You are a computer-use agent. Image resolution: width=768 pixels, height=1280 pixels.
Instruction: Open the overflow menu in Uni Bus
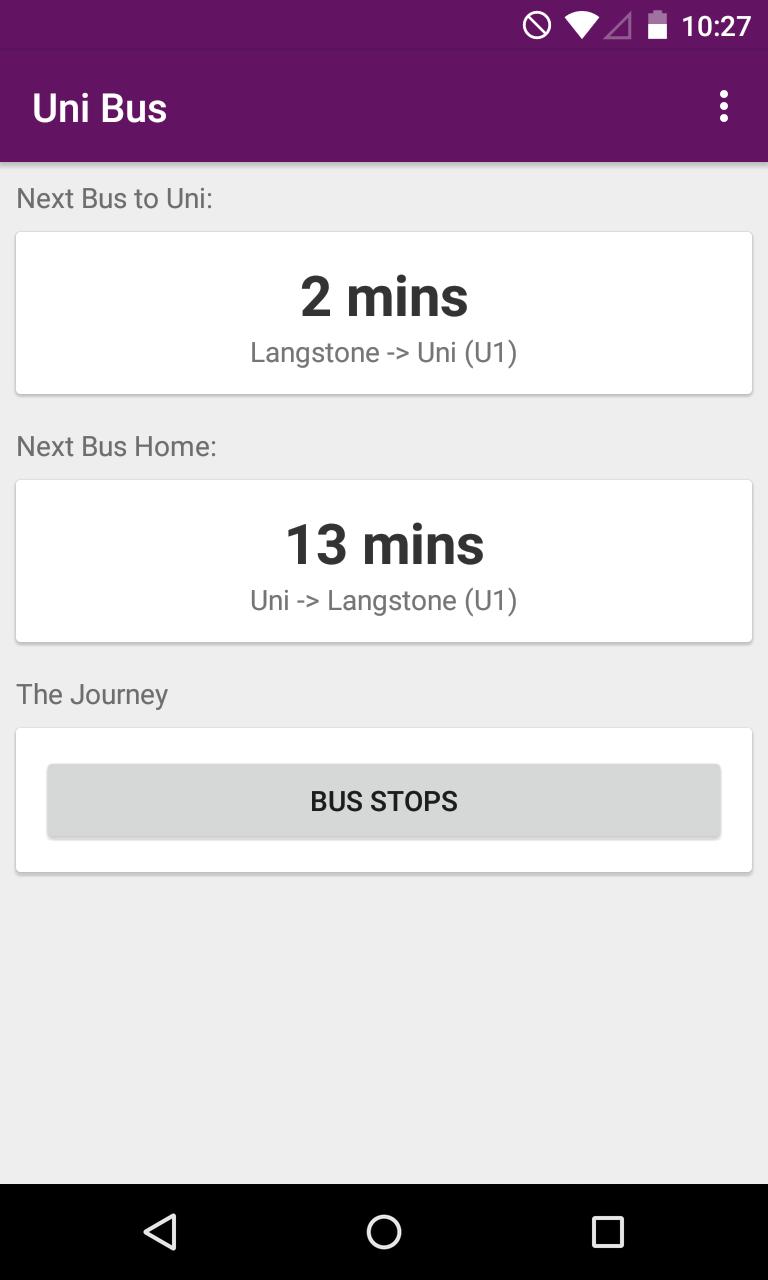tap(723, 105)
